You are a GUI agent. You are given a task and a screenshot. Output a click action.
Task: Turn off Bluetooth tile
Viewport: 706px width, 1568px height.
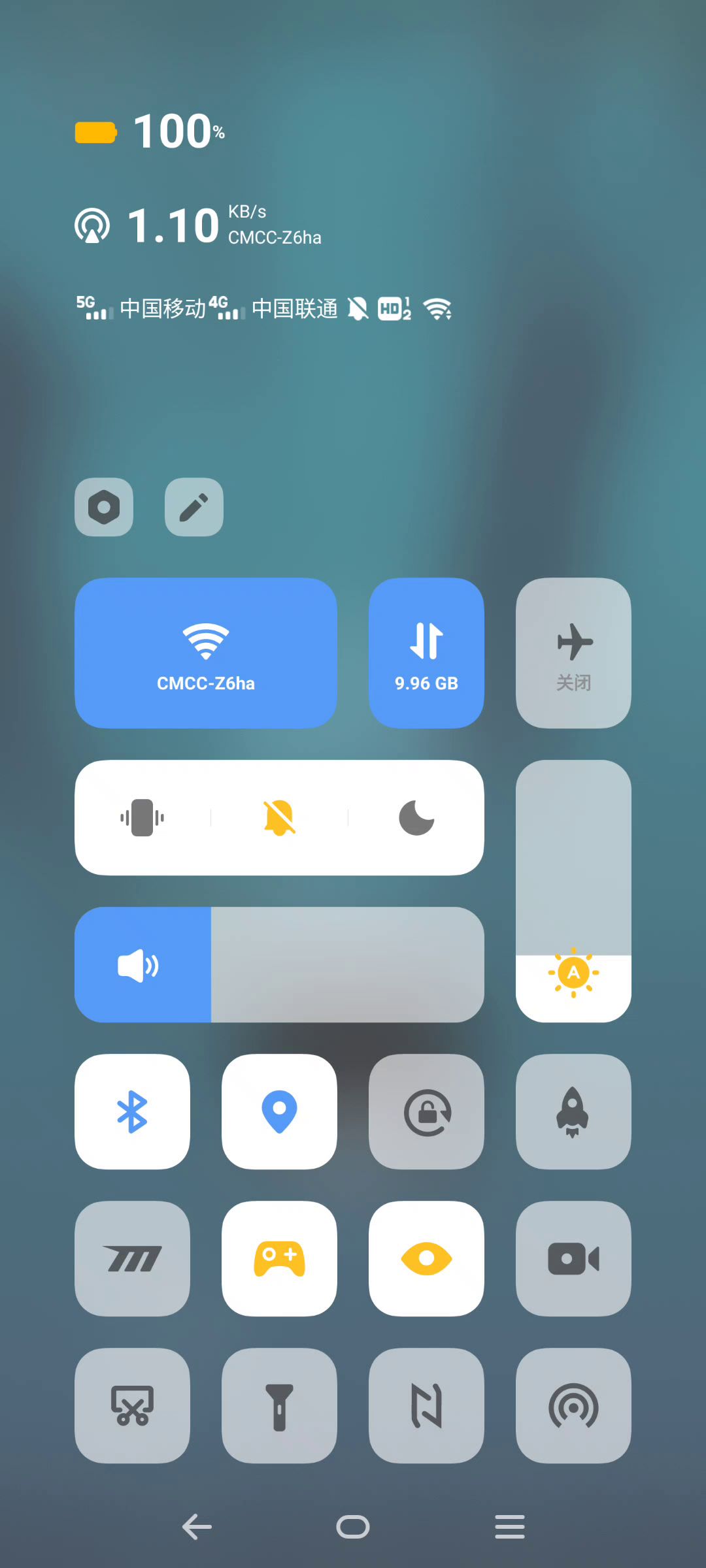coord(132,1111)
